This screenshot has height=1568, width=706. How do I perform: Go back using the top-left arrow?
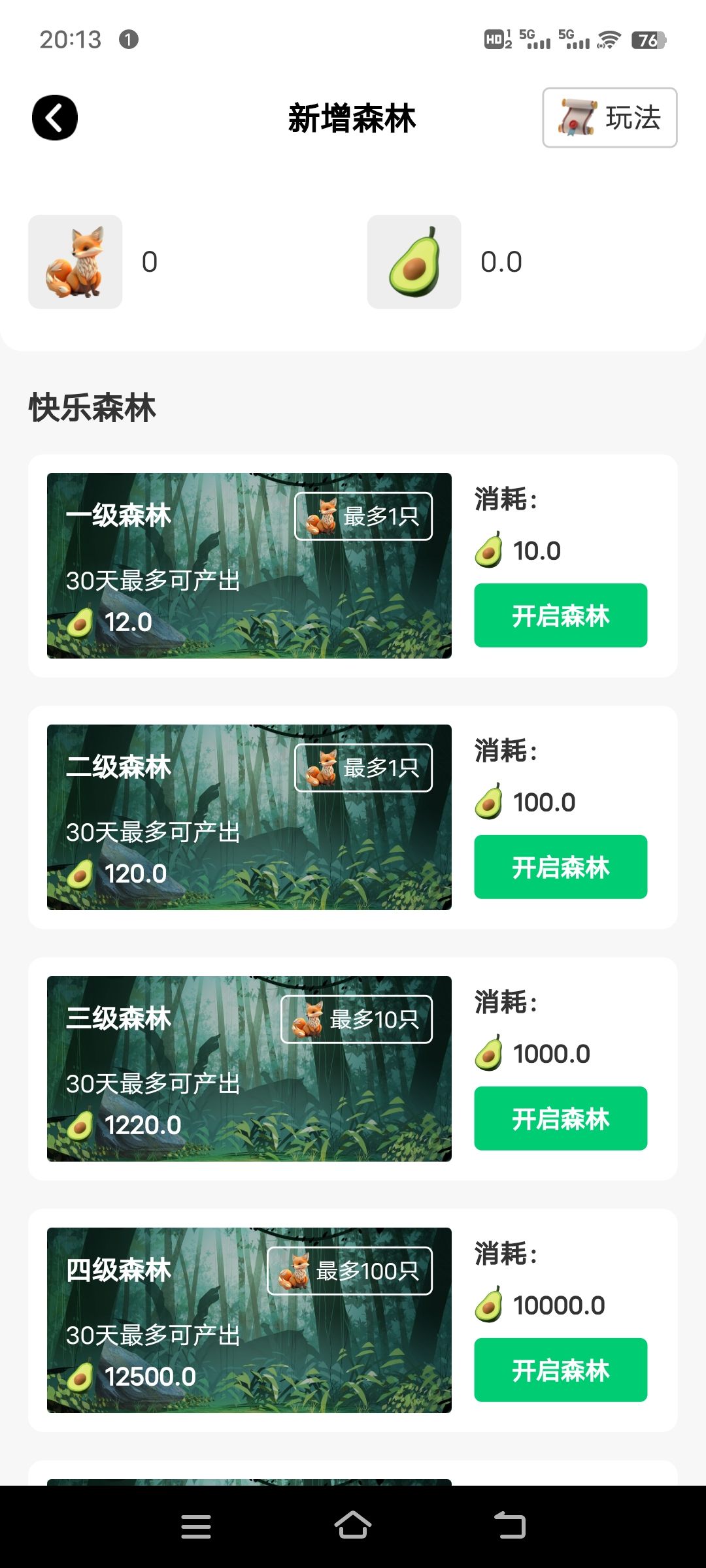(x=55, y=118)
